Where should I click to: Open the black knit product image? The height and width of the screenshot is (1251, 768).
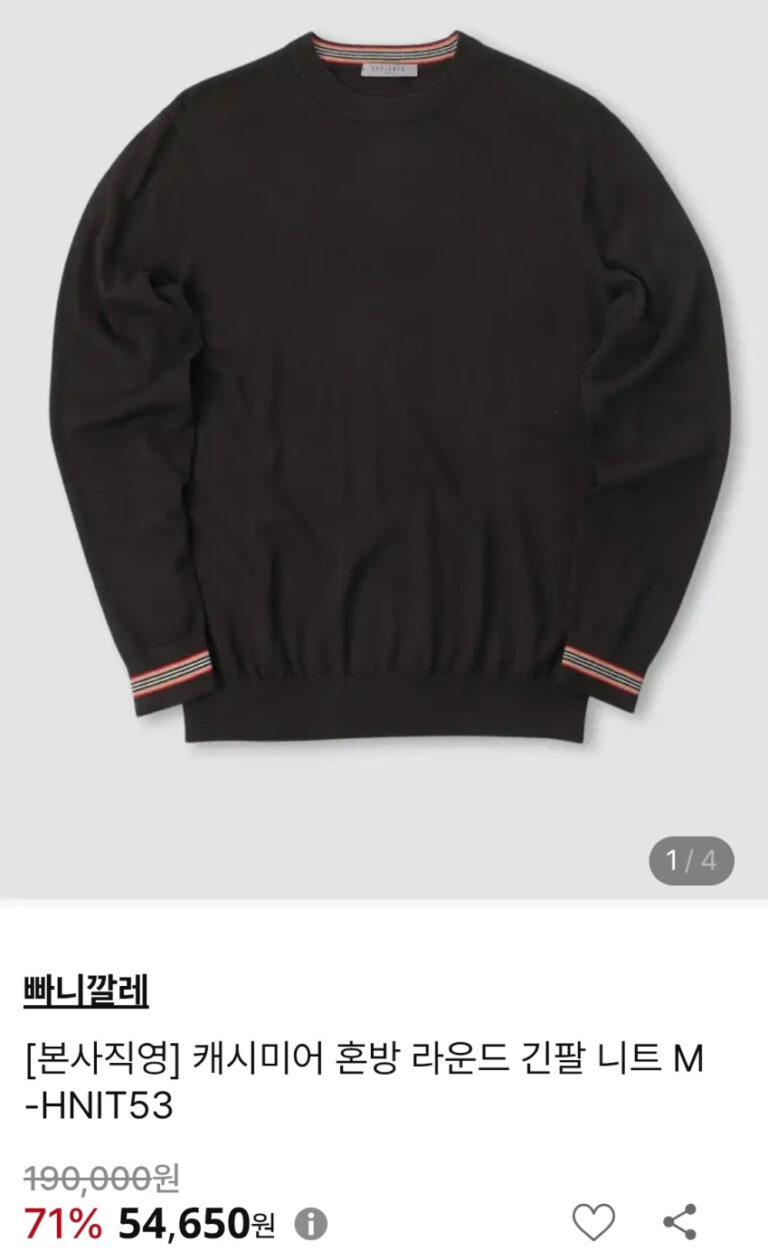pyautogui.click(x=384, y=400)
